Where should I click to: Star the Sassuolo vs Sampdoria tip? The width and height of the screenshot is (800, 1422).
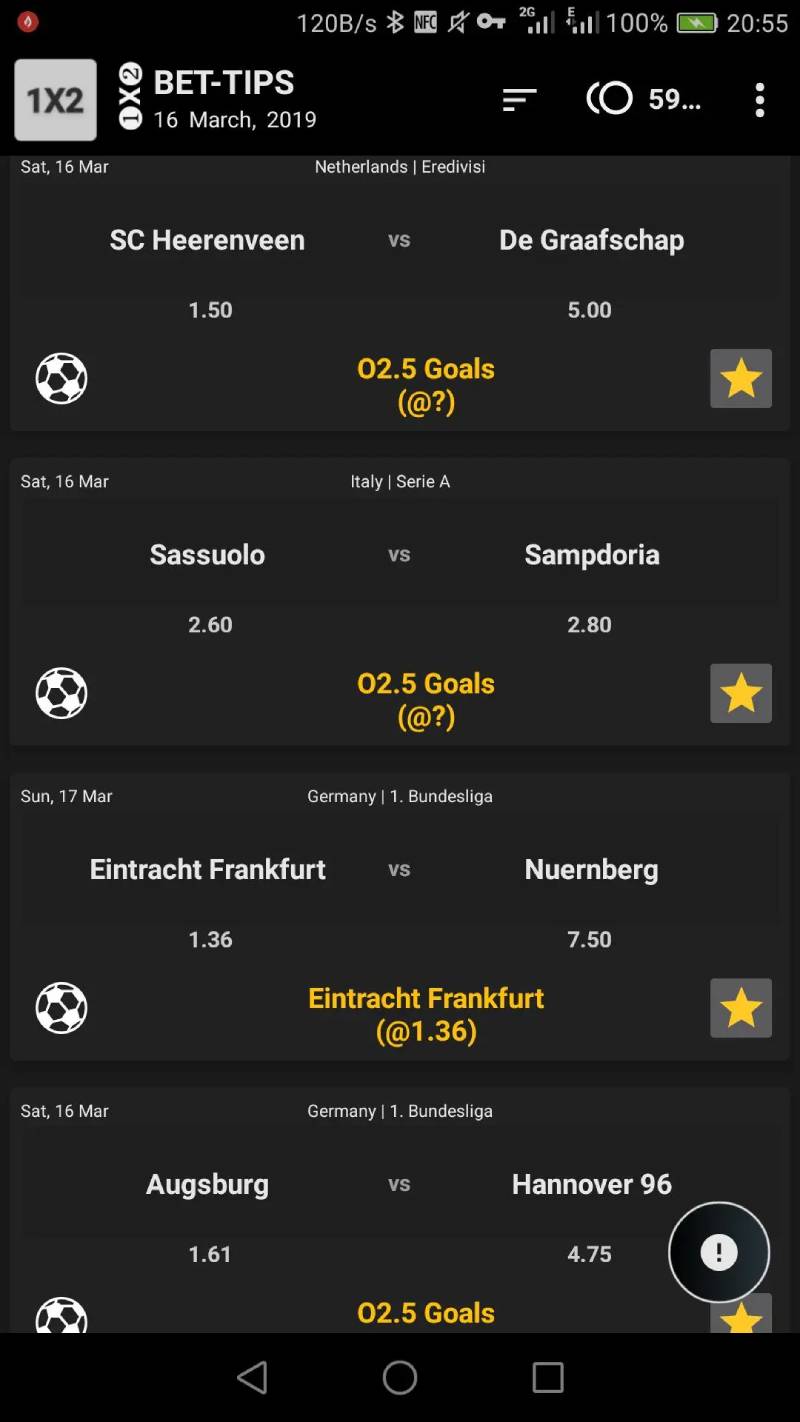click(740, 693)
